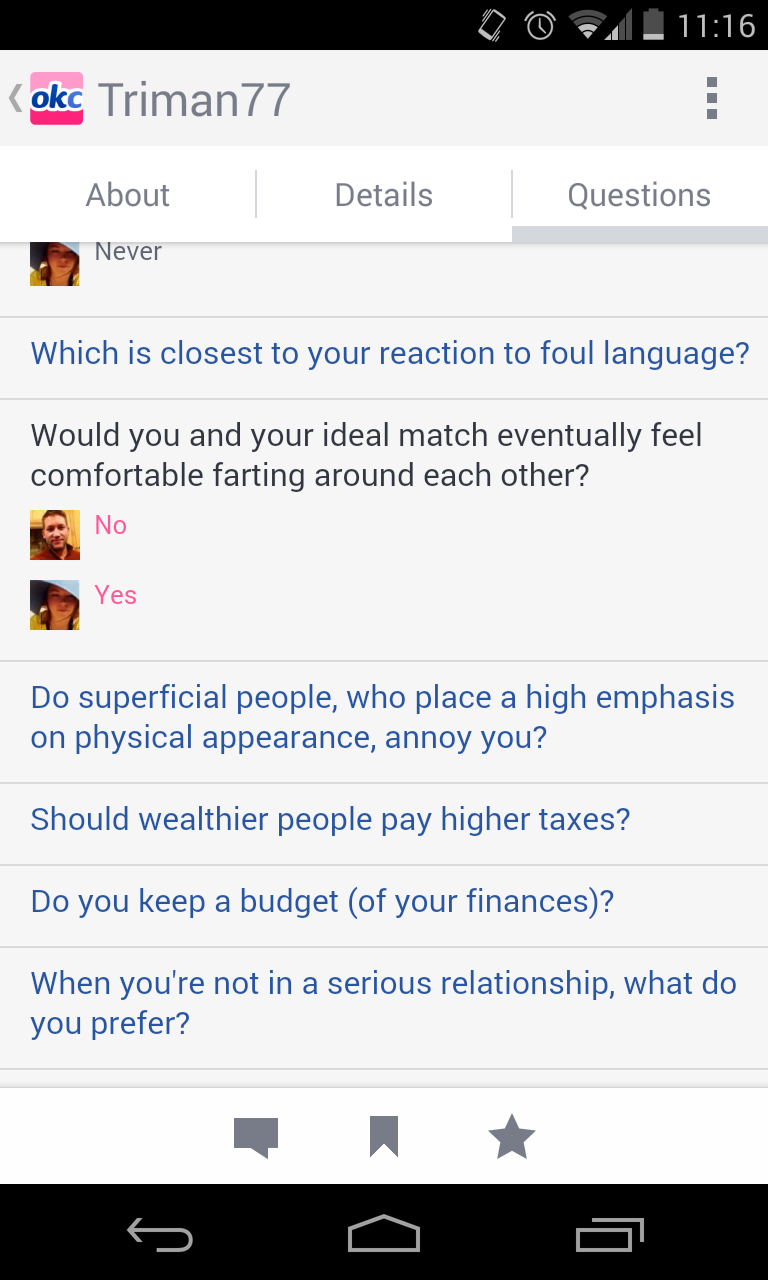Send a message to Triman77

click(x=256, y=1138)
